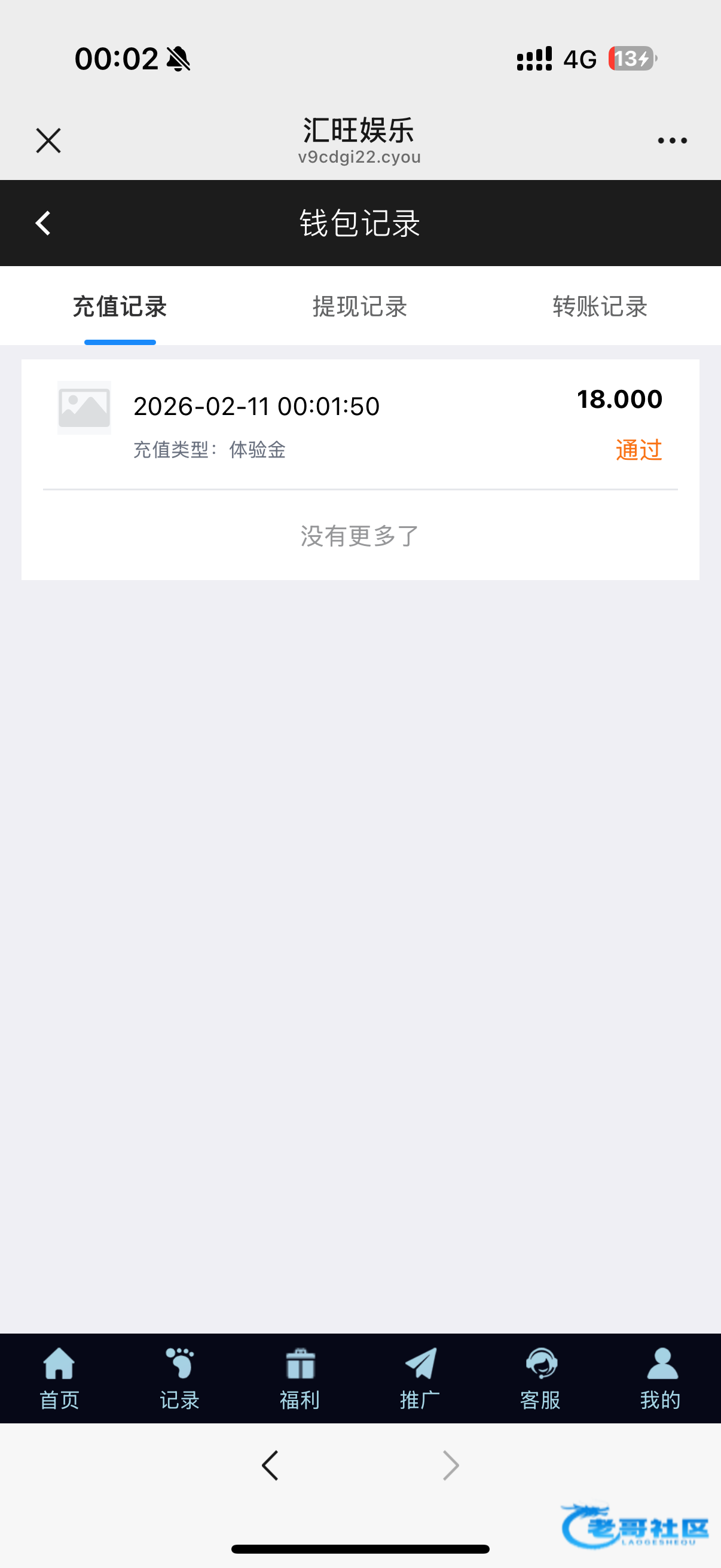Switch to the 提现记录 tab
Image resolution: width=721 pixels, height=1568 pixels.
click(x=360, y=307)
